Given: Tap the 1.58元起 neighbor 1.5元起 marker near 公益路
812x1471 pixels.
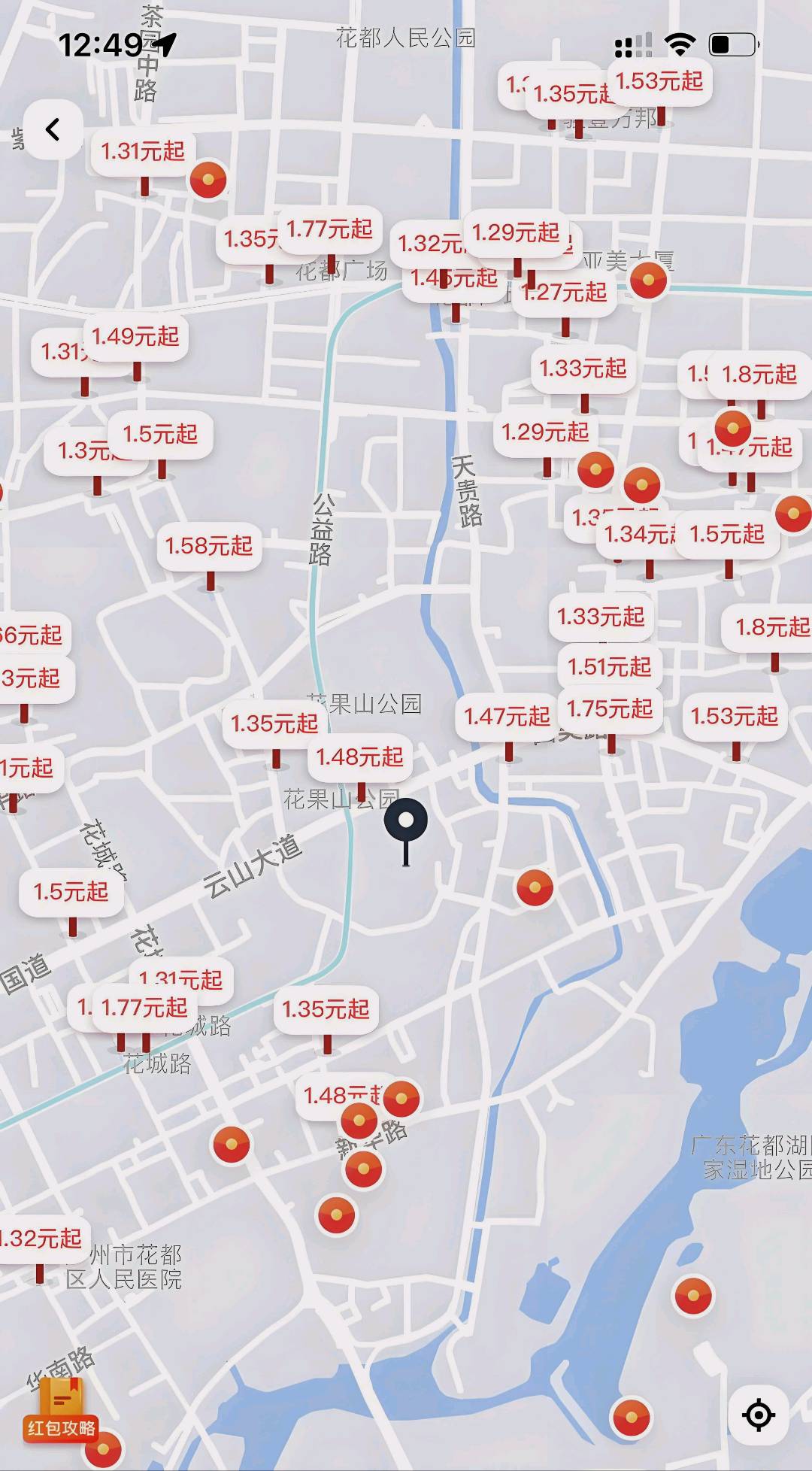Looking at the screenshot, I should tap(160, 435).
